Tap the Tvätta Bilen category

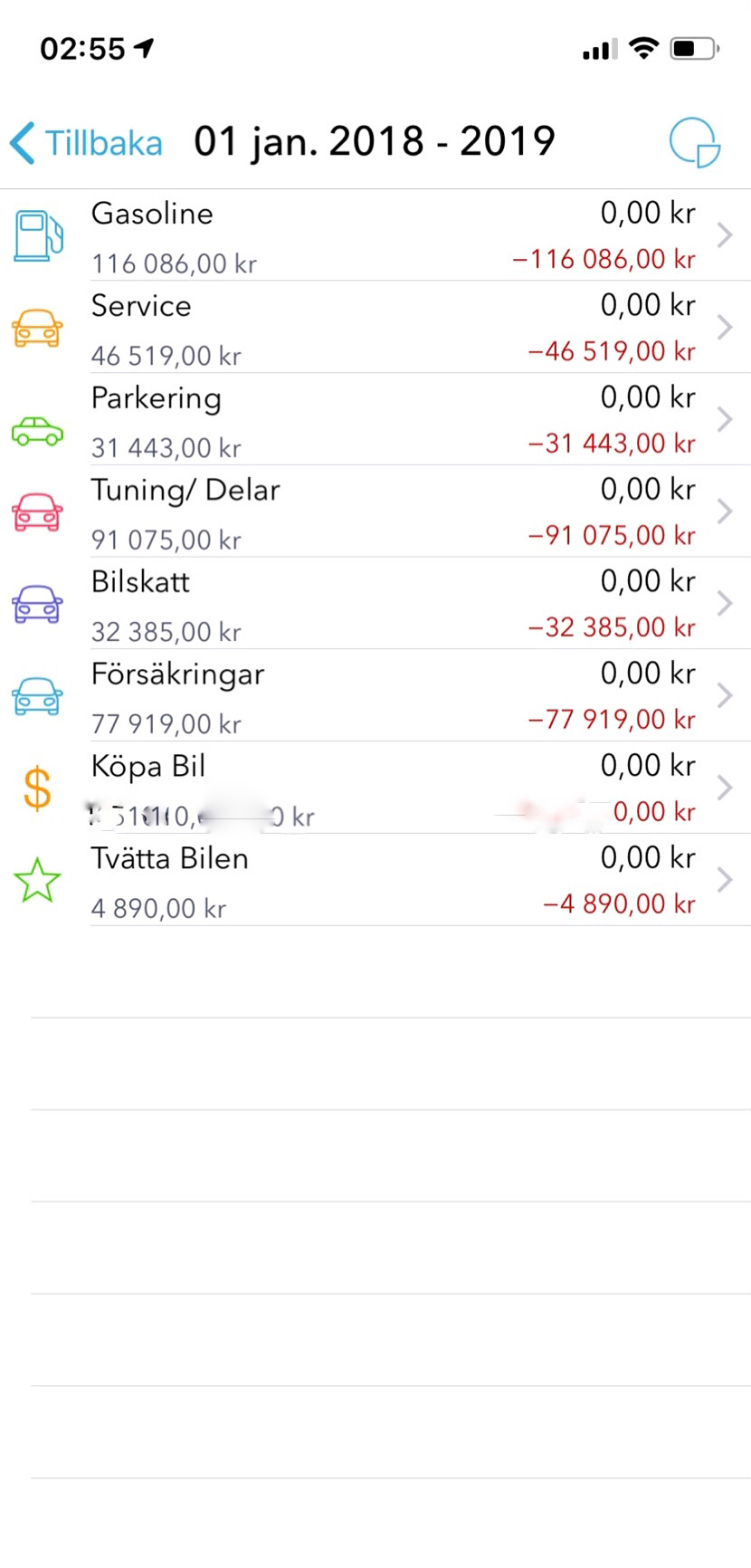(375, 880)
